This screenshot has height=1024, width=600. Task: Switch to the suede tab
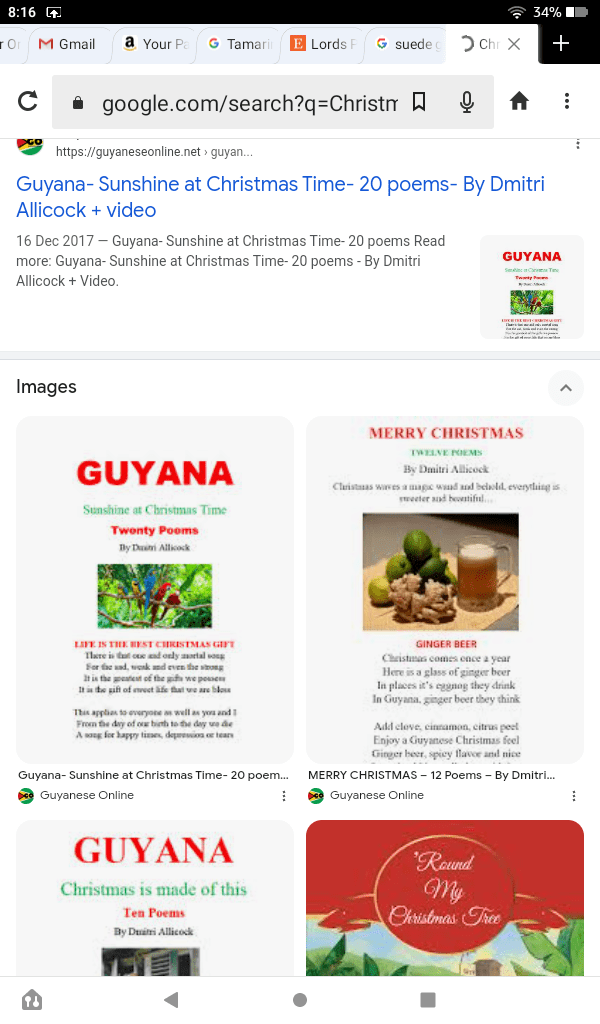coord(405,44)
